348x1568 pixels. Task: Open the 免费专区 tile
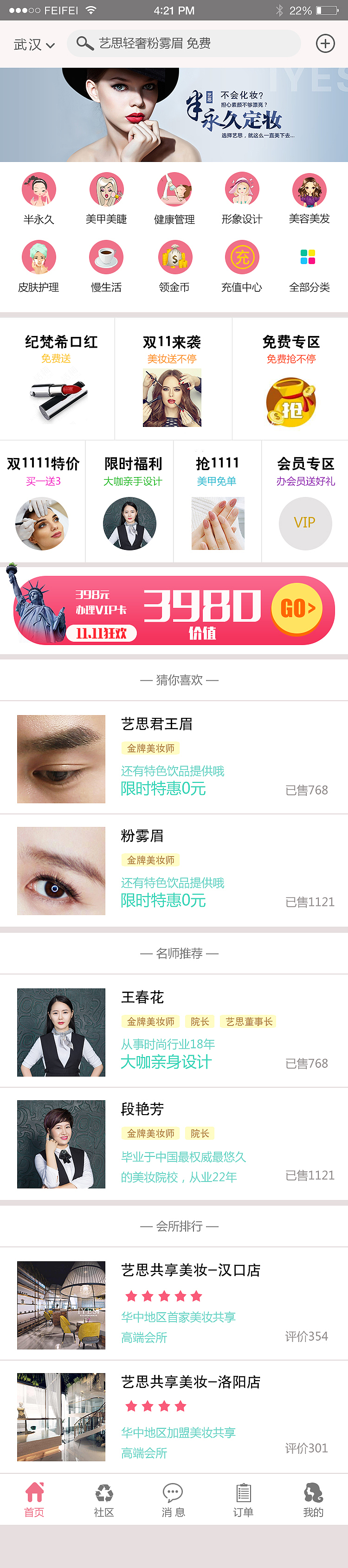click(291, 378)
